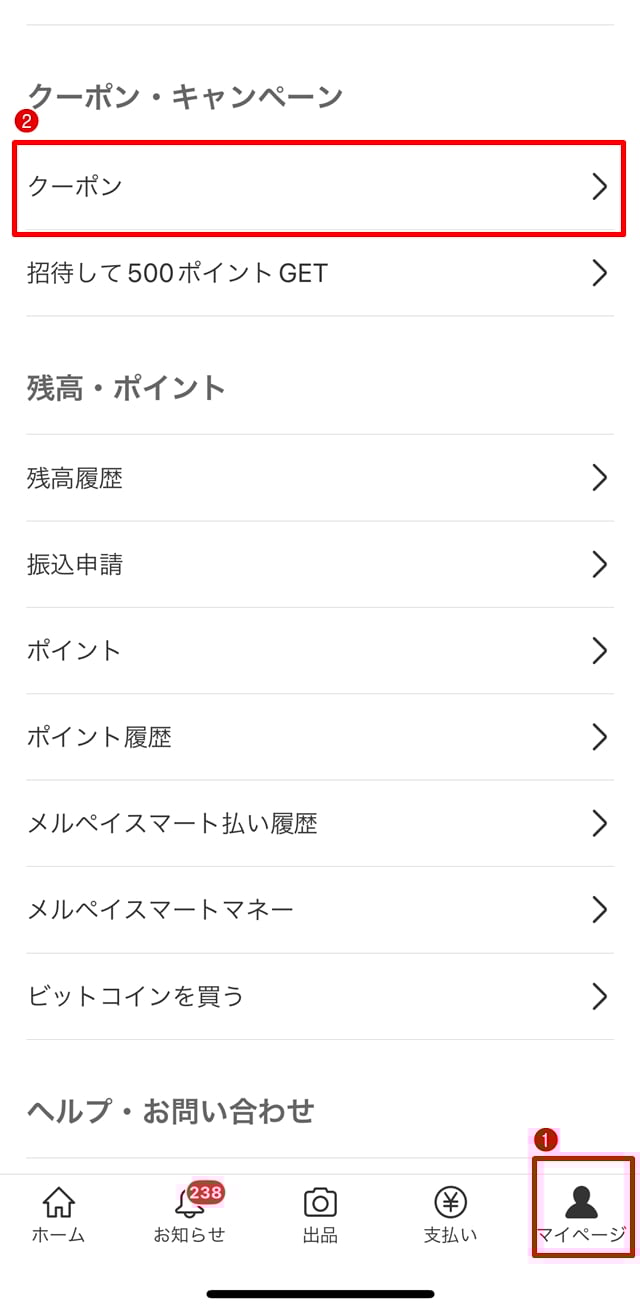Select ビットコインを買う
The height and width of the screenshot is (1311, 640).
pos(319,996)
